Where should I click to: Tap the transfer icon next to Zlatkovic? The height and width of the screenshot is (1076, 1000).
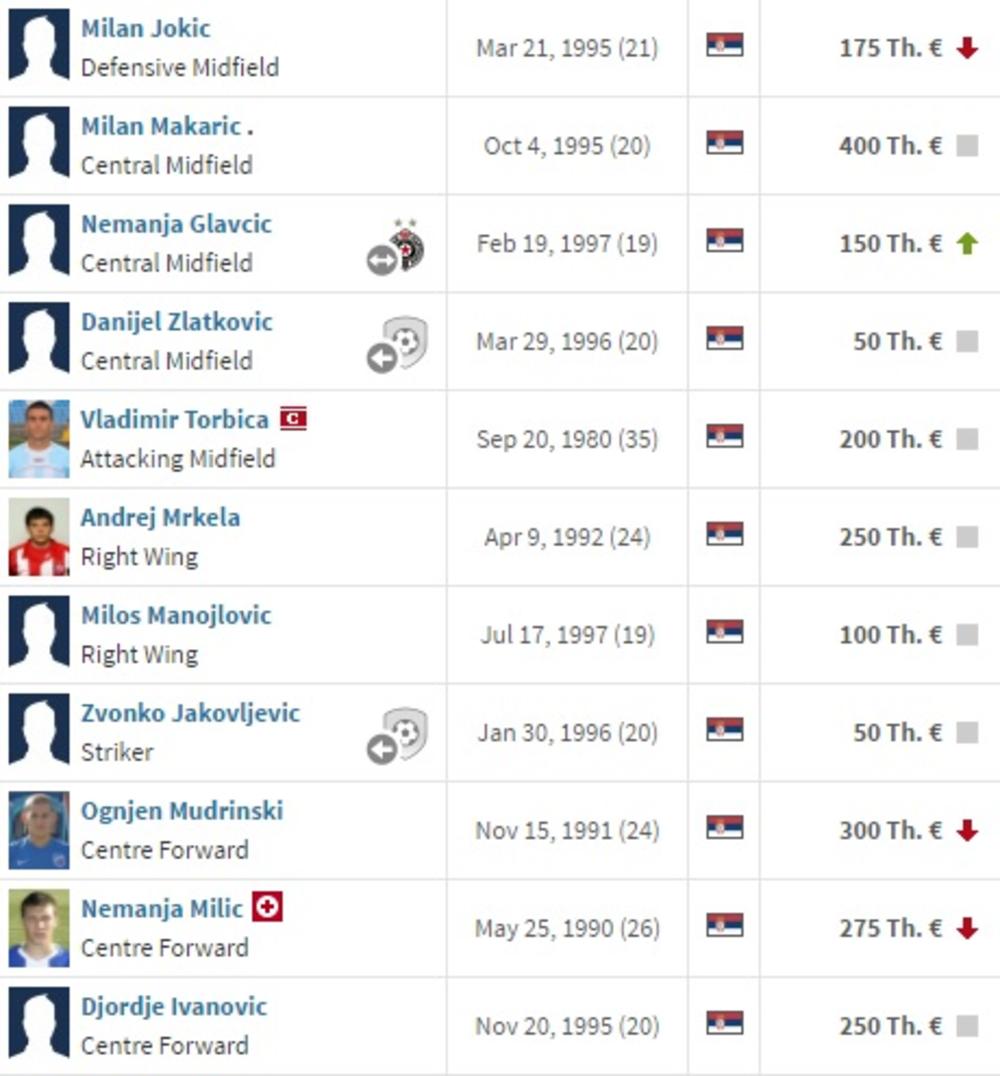[x=398, y=344]
